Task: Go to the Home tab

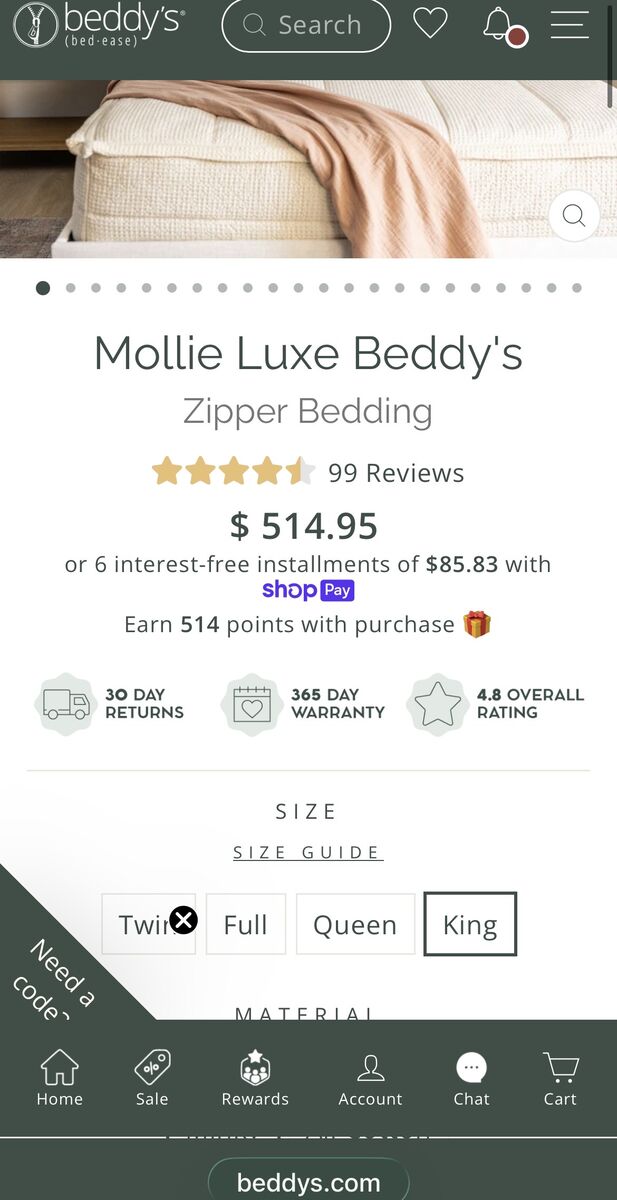Action: pyautogui.click(x=60, y=1078)
